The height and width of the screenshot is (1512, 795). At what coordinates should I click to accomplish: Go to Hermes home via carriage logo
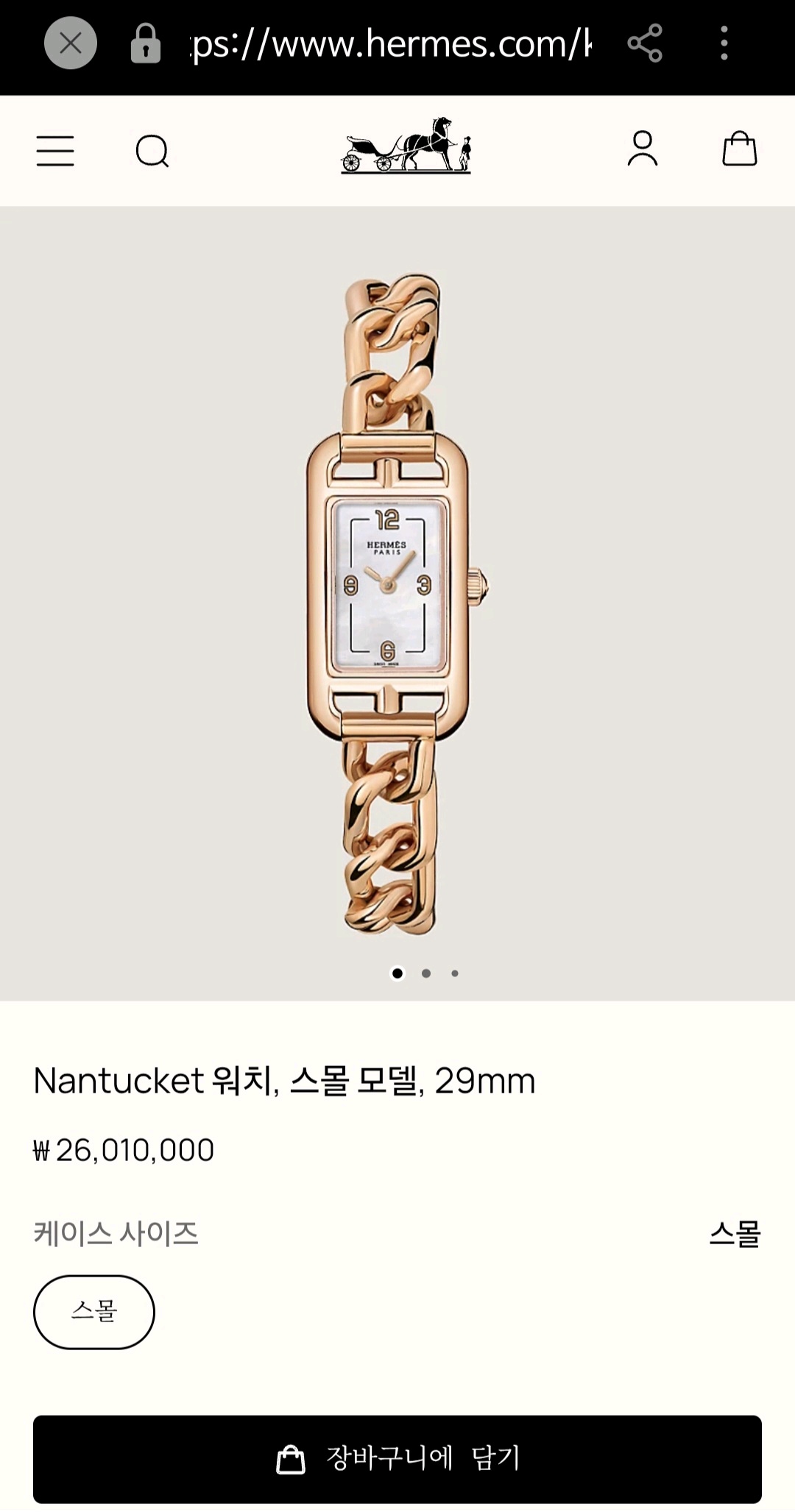coord(406,146)
